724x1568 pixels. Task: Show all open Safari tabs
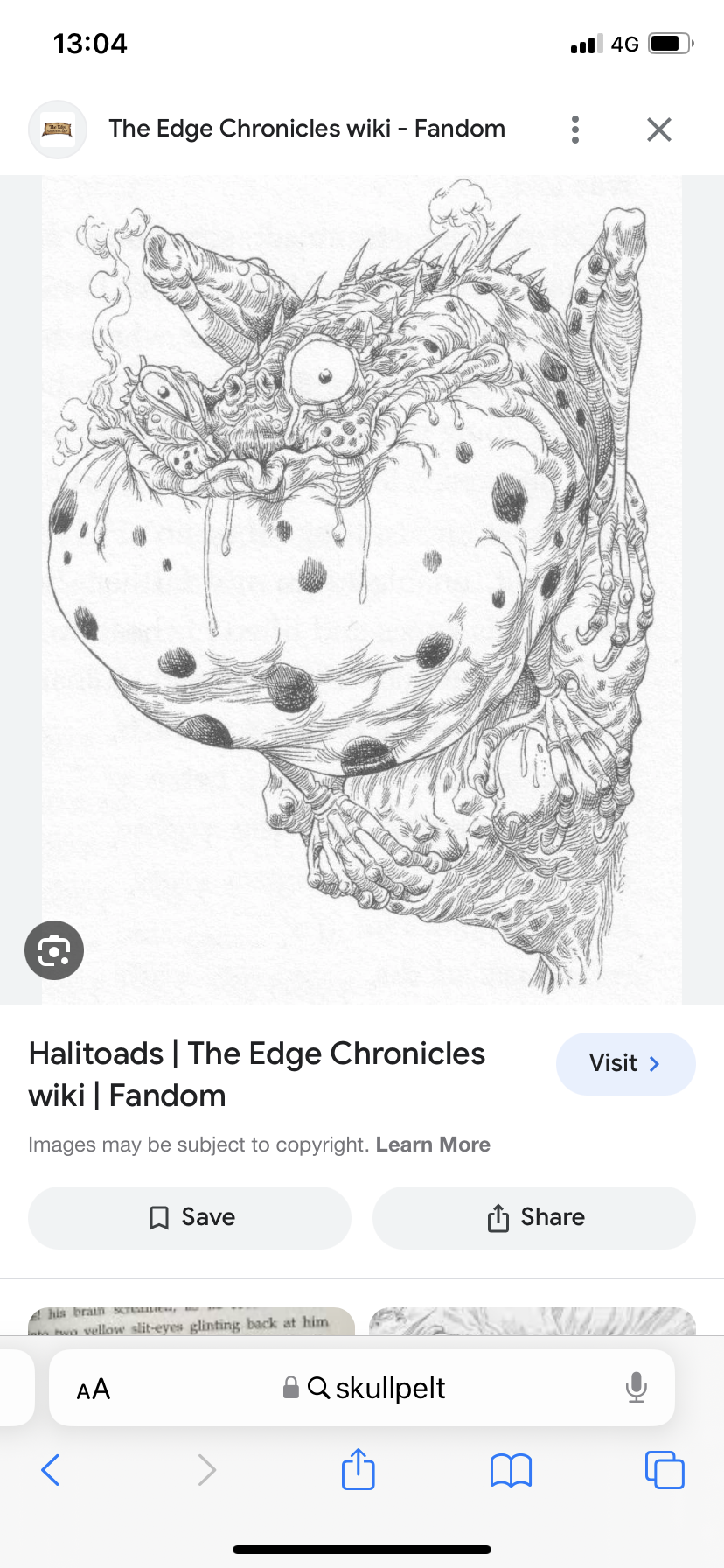click(665, 1470)
